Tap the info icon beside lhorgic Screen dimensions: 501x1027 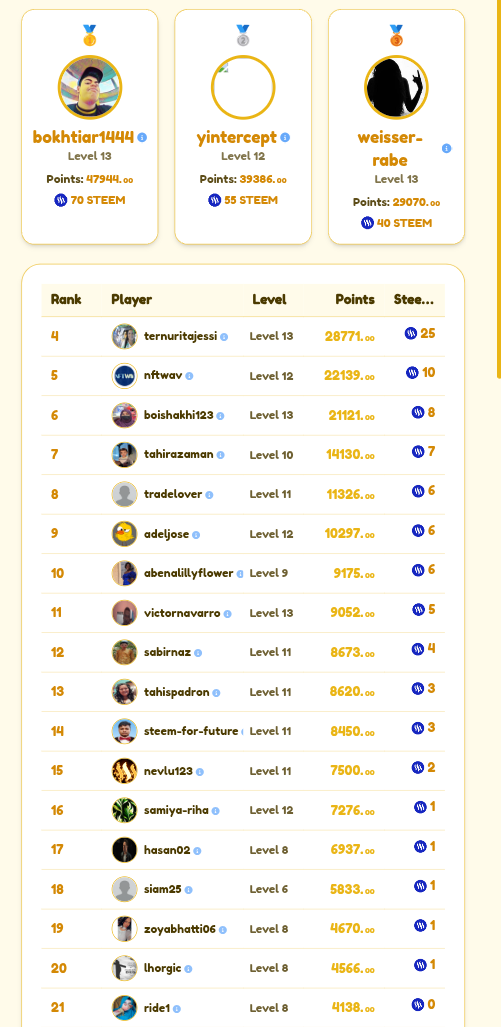click(188, 969)
